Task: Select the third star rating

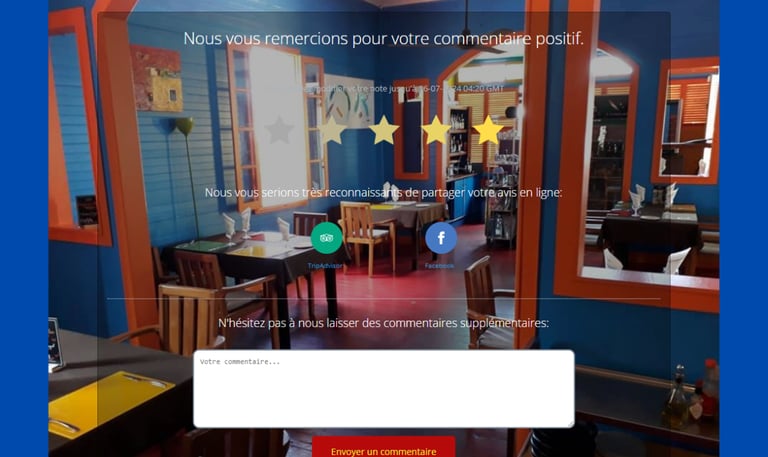Action: click(x=384, y=130)
